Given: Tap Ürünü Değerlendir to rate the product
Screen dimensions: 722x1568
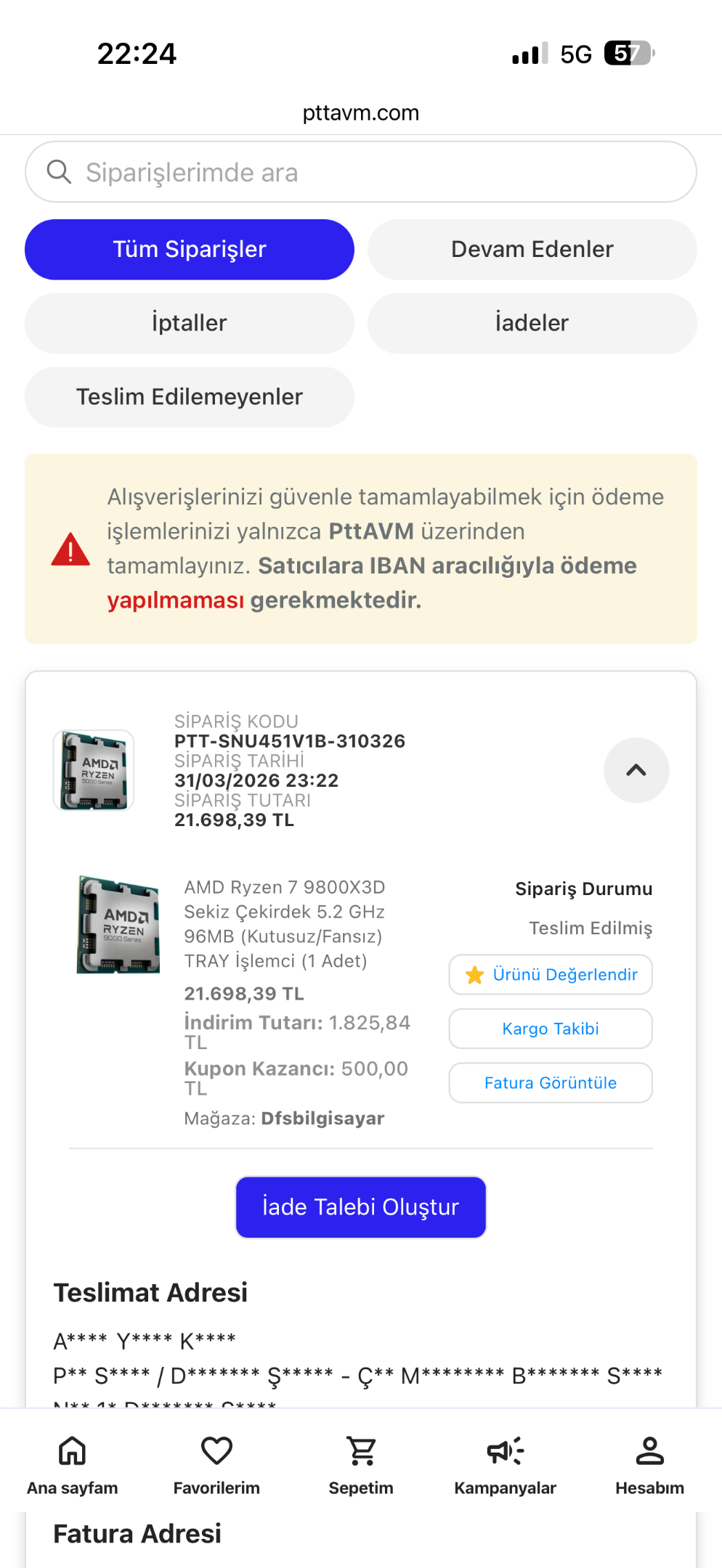Looking at the screenshot, I should point(551,974).
